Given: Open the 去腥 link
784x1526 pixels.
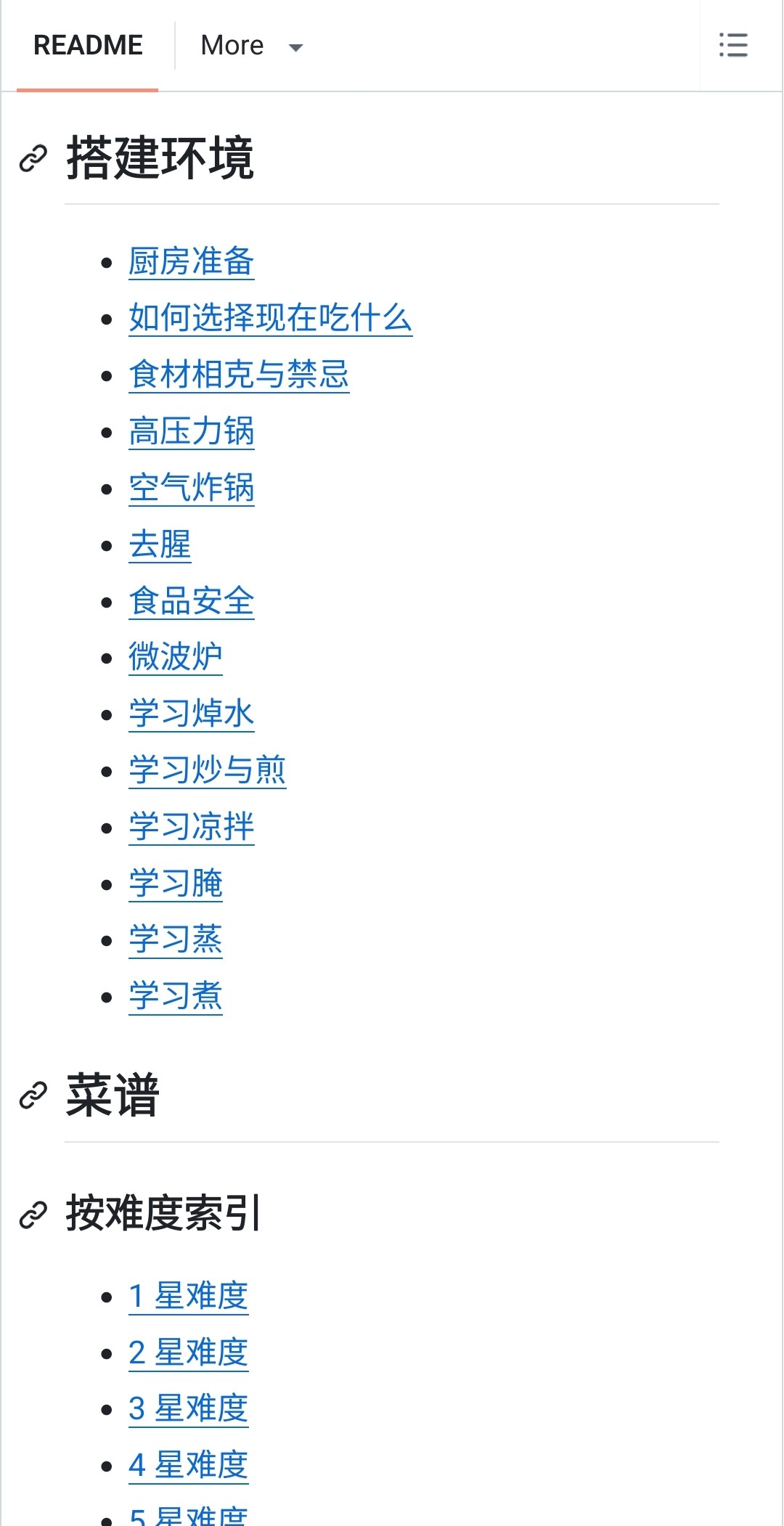Looking at the screenshot, I should pyautogui.click(x=160, y=545).
